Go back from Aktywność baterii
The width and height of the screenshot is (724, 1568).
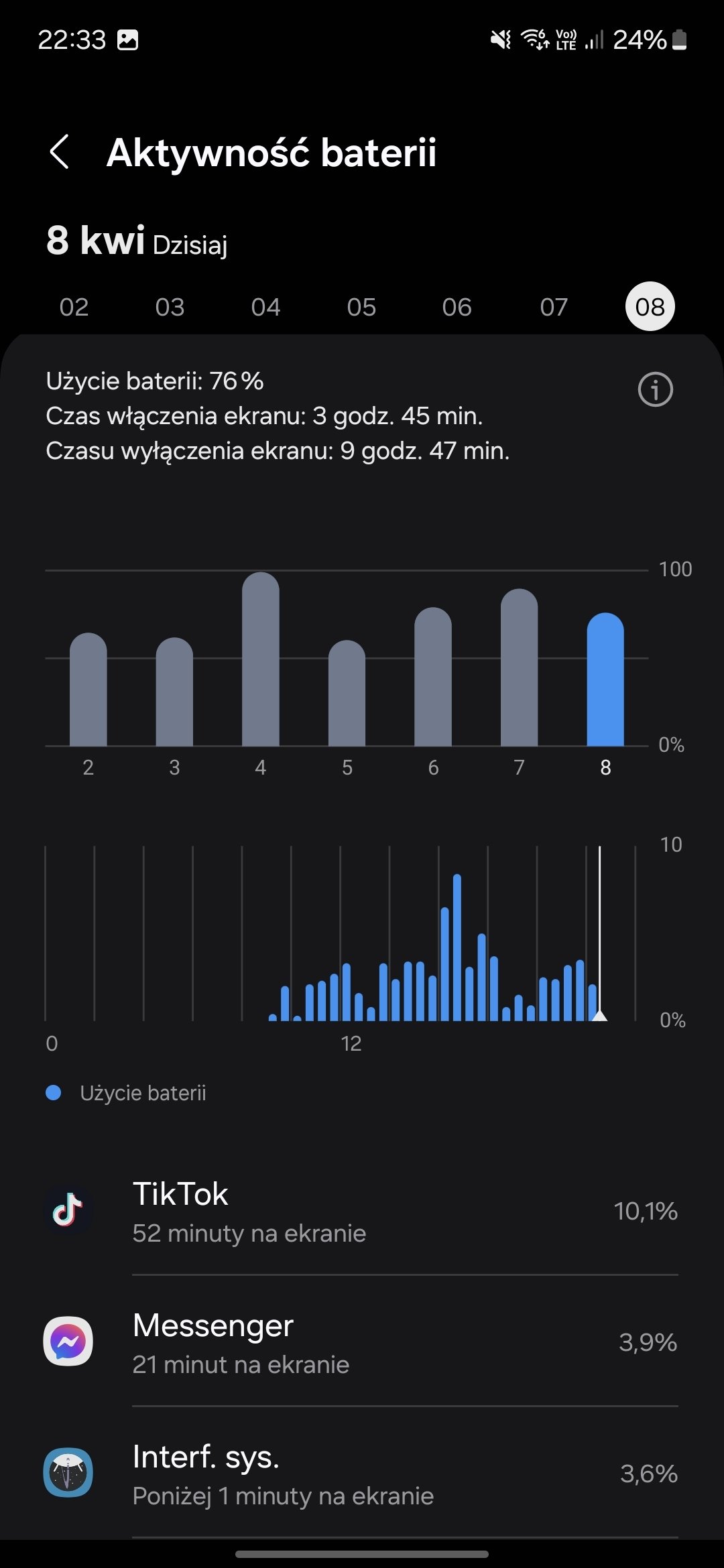[x=59, y=152]
